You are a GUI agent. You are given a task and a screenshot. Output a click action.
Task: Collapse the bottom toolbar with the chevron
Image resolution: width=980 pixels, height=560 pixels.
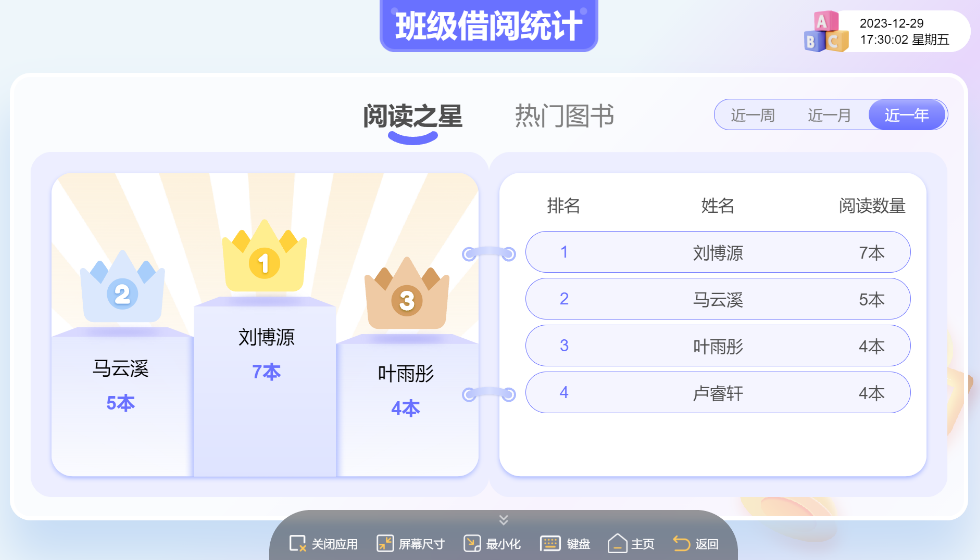click(503, 520)
